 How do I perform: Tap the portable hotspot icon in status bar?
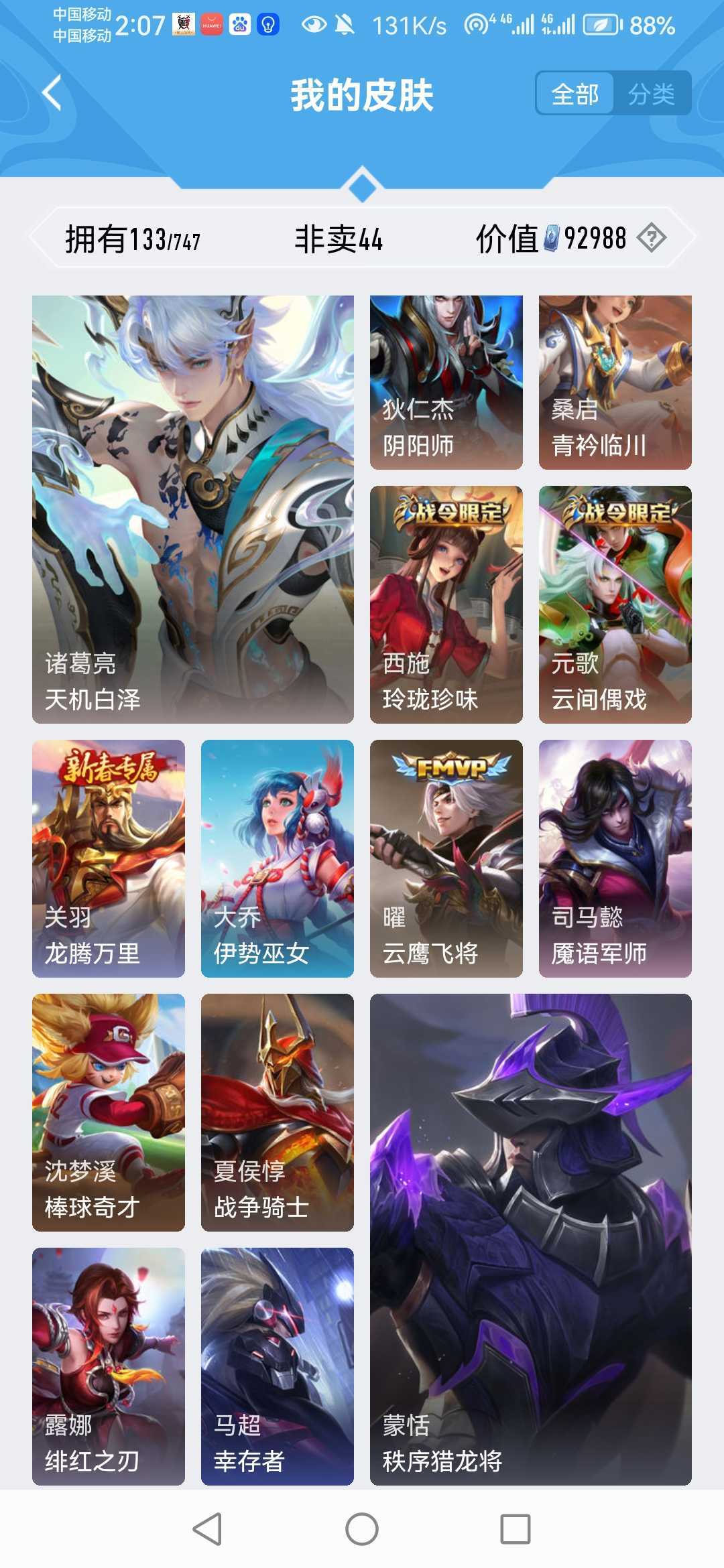point(473,23)
